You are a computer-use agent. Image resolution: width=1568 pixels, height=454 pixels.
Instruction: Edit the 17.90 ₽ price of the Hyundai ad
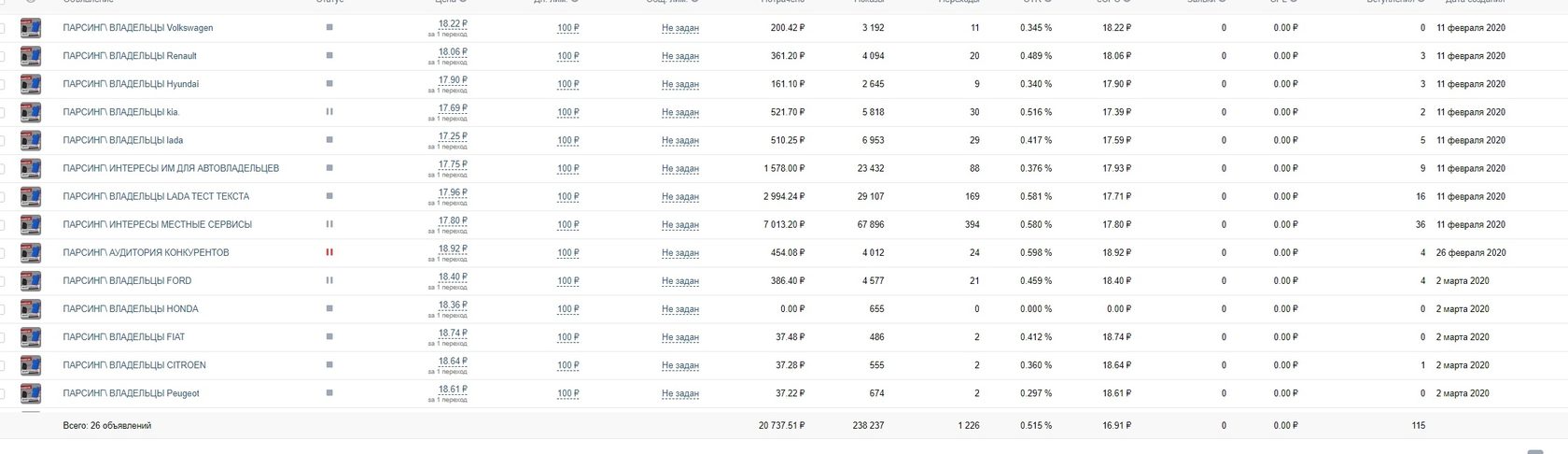(453, 80)
